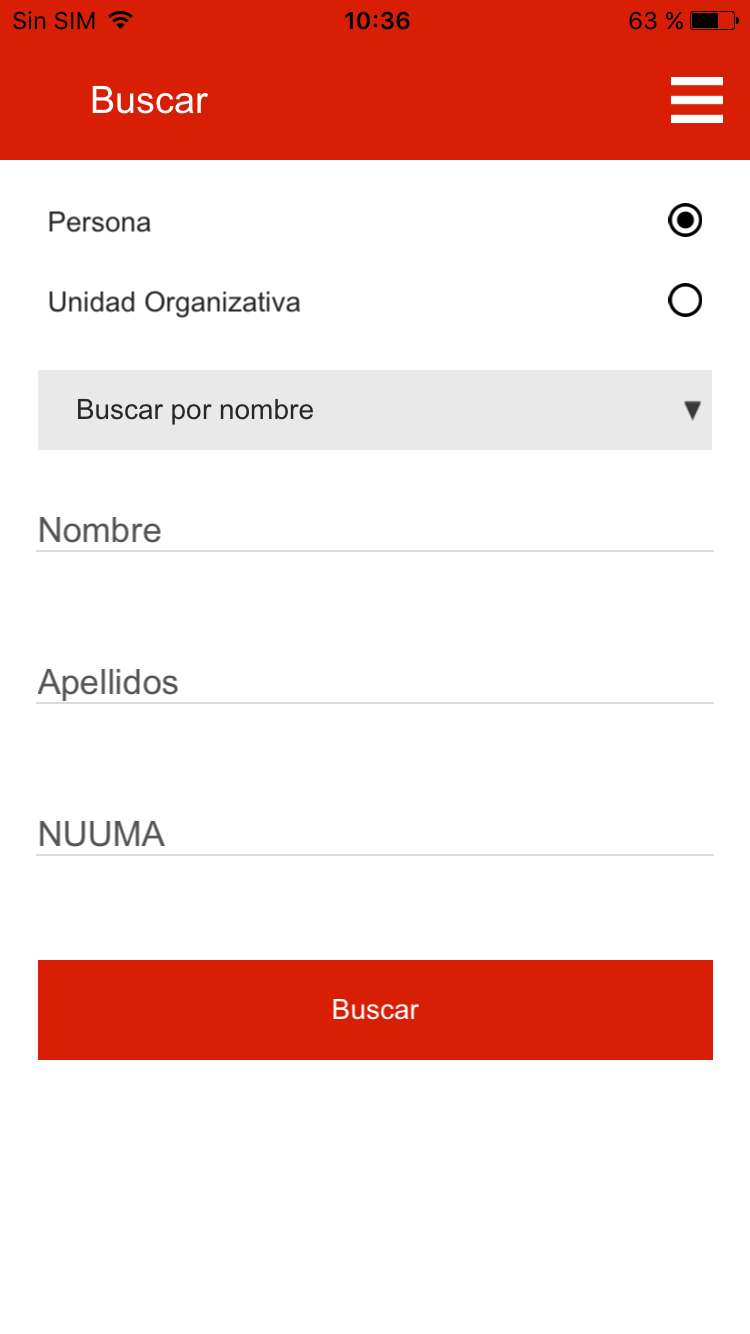Viewport: 750px width, 1334px height.
Task: Open the hamburger menu
Action: point(696,100)
